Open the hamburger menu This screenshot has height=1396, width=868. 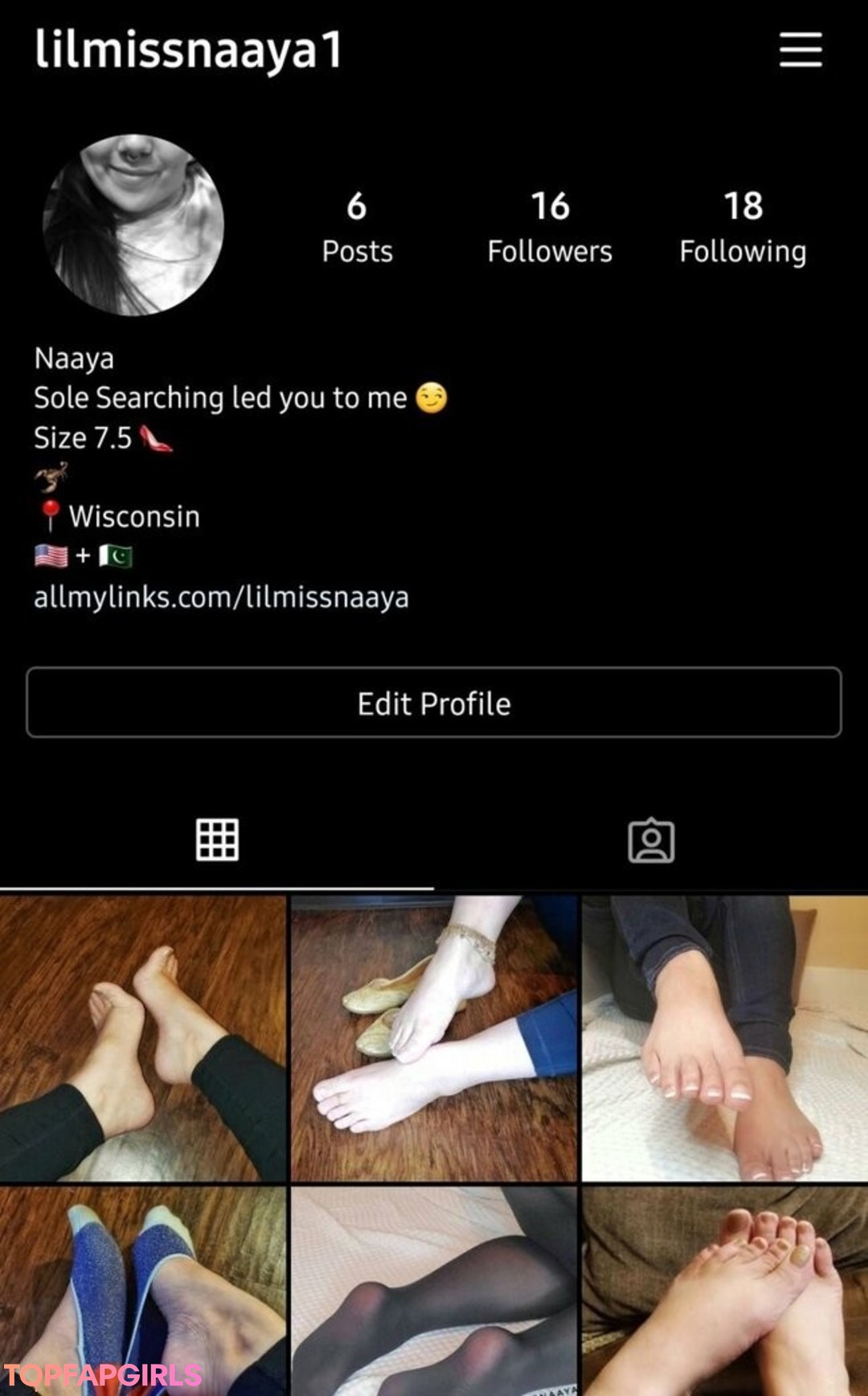[x=800, y=50]
